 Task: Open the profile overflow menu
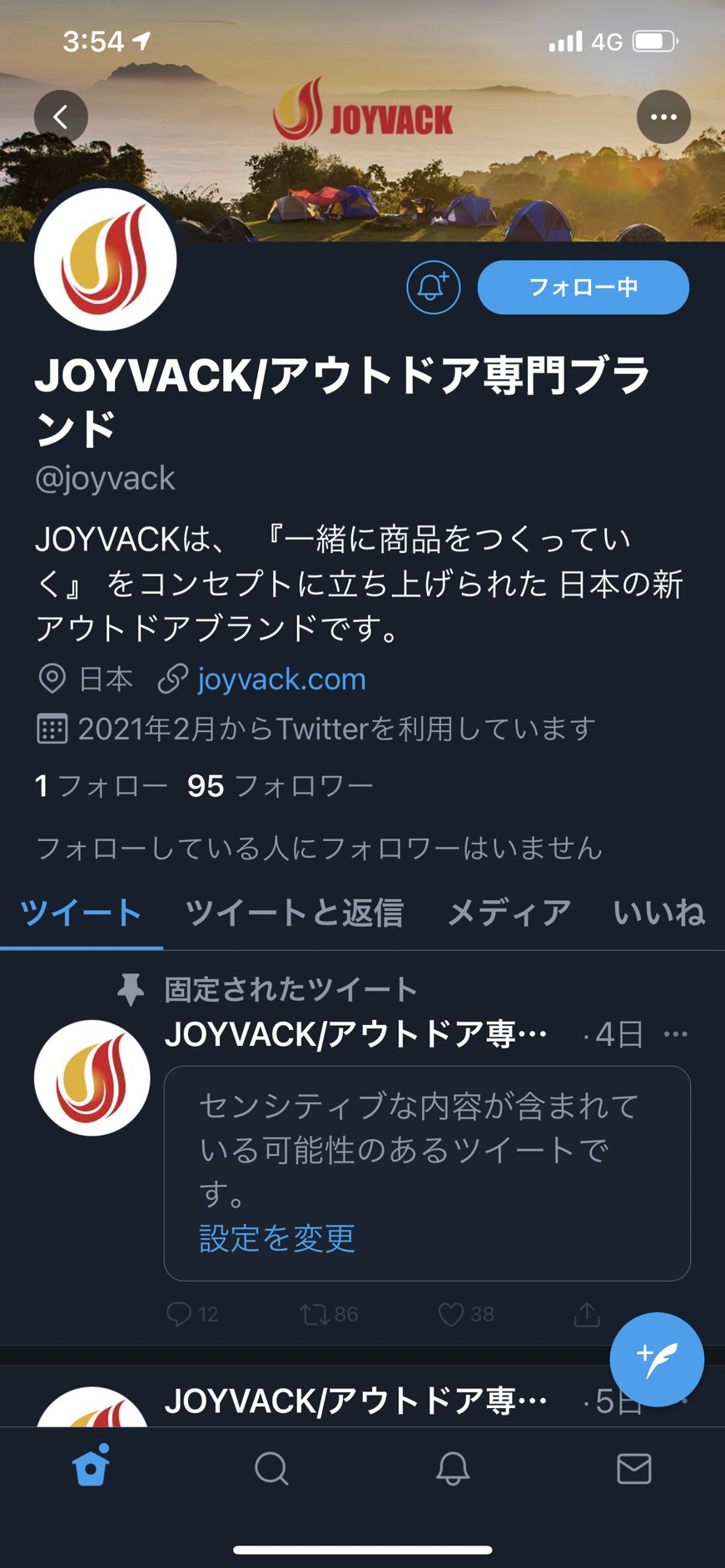tap(663, 117)
